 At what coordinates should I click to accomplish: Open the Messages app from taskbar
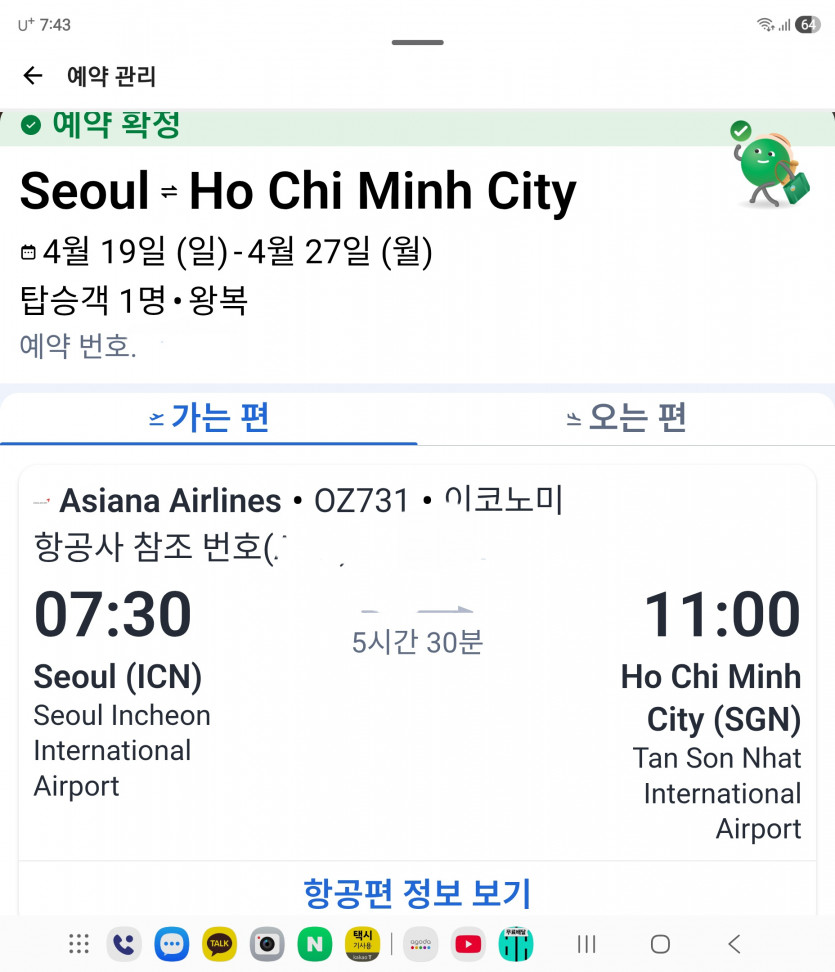point(172,944)
